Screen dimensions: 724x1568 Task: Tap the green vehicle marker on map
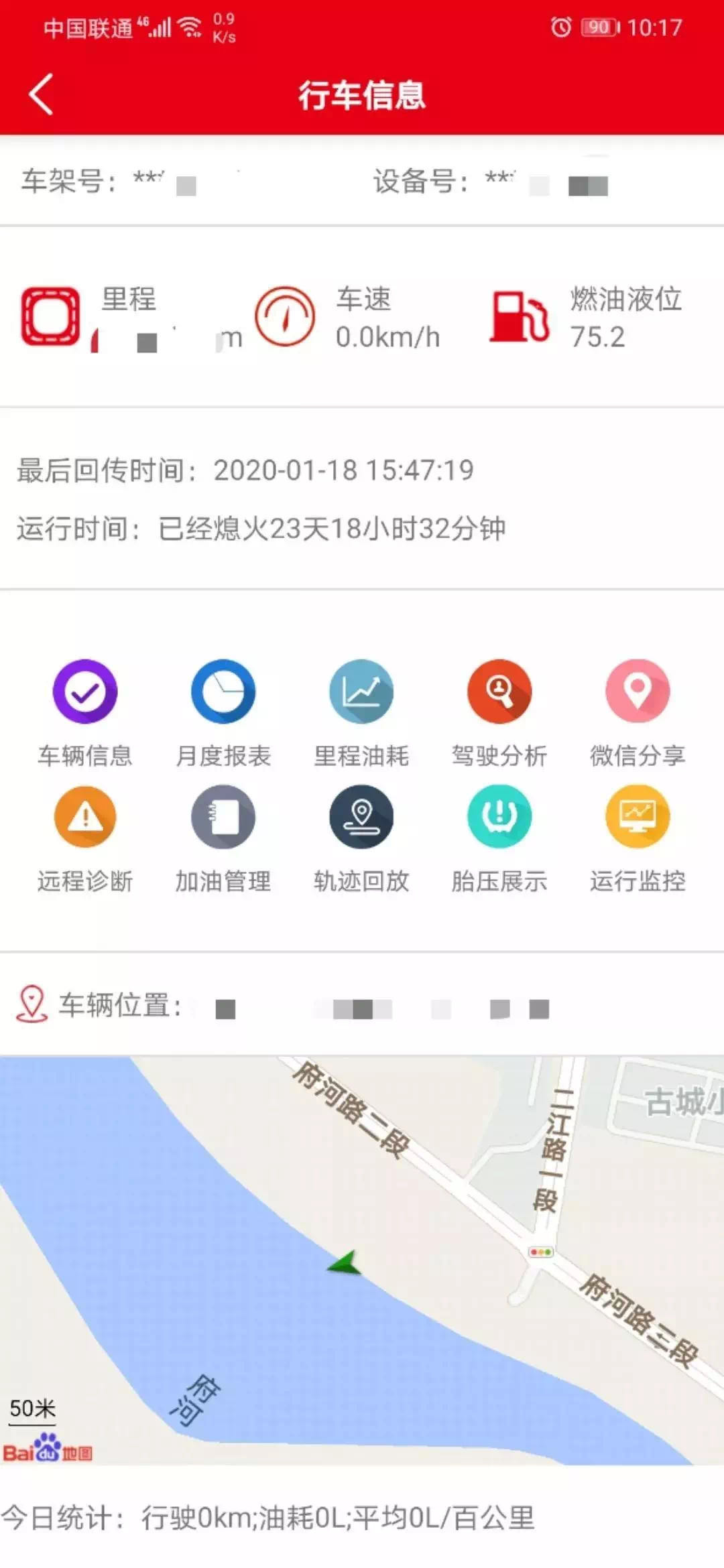(346, 1264)
